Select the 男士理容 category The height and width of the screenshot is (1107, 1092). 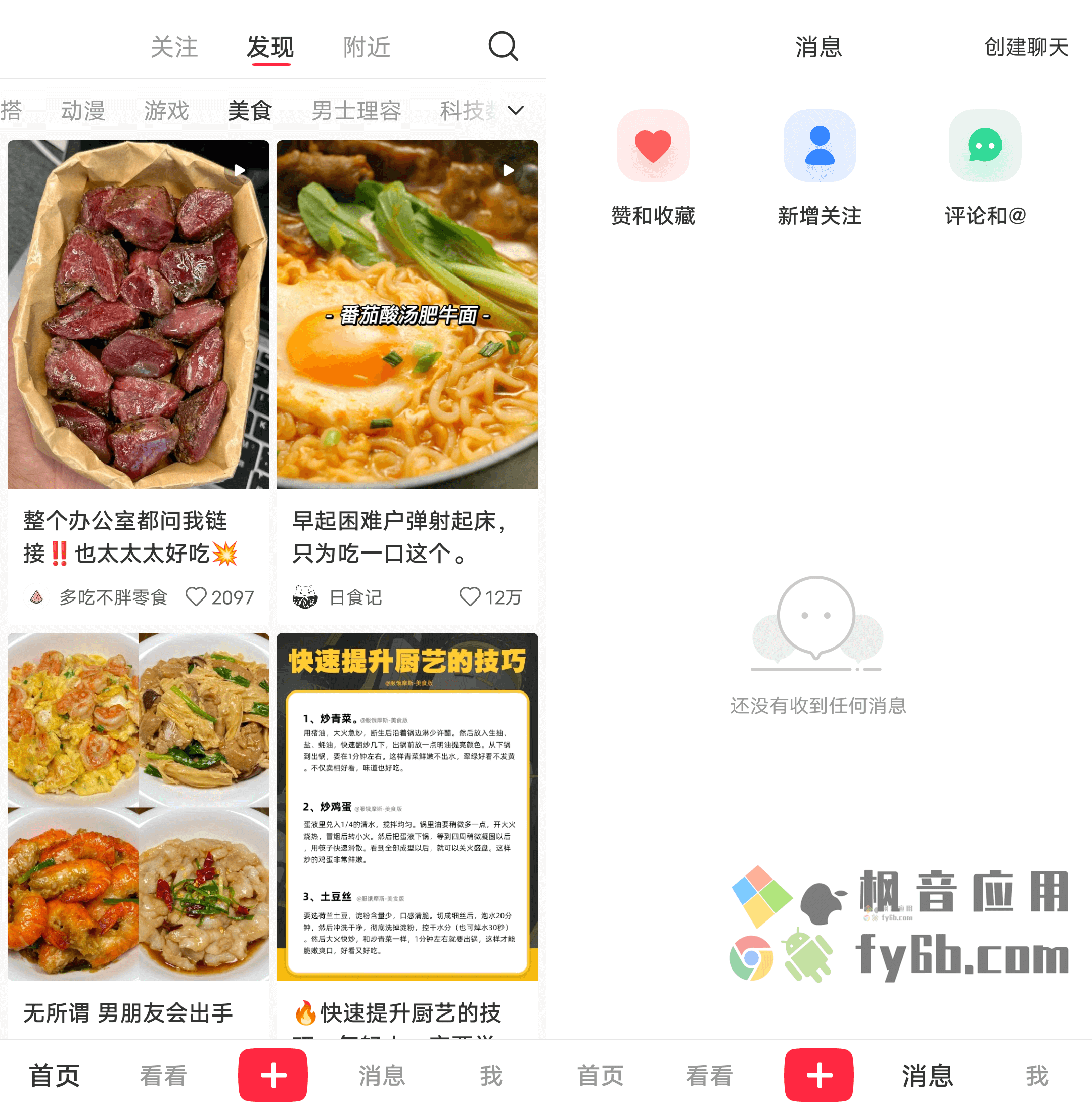click(356, 111)
